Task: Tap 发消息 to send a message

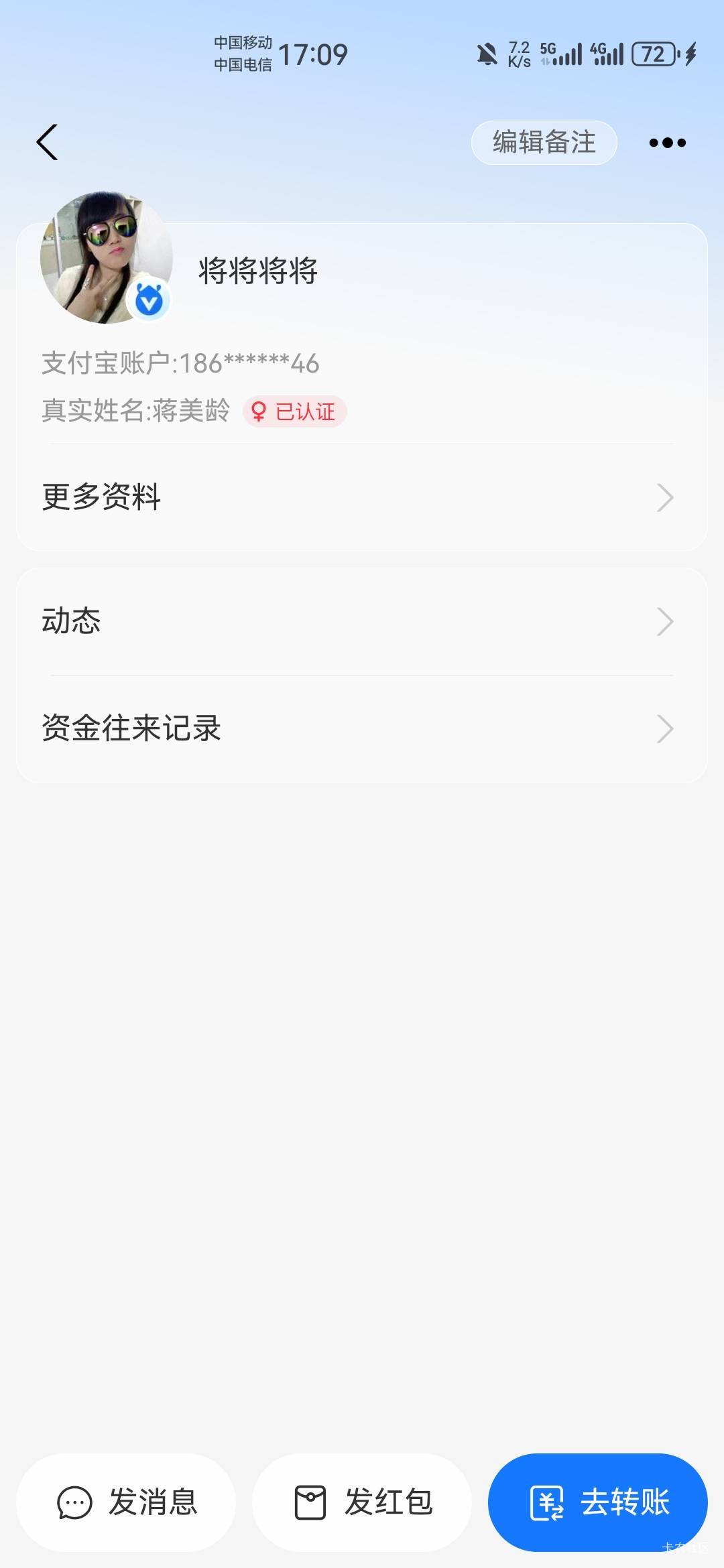Action: click(126, 1502)
